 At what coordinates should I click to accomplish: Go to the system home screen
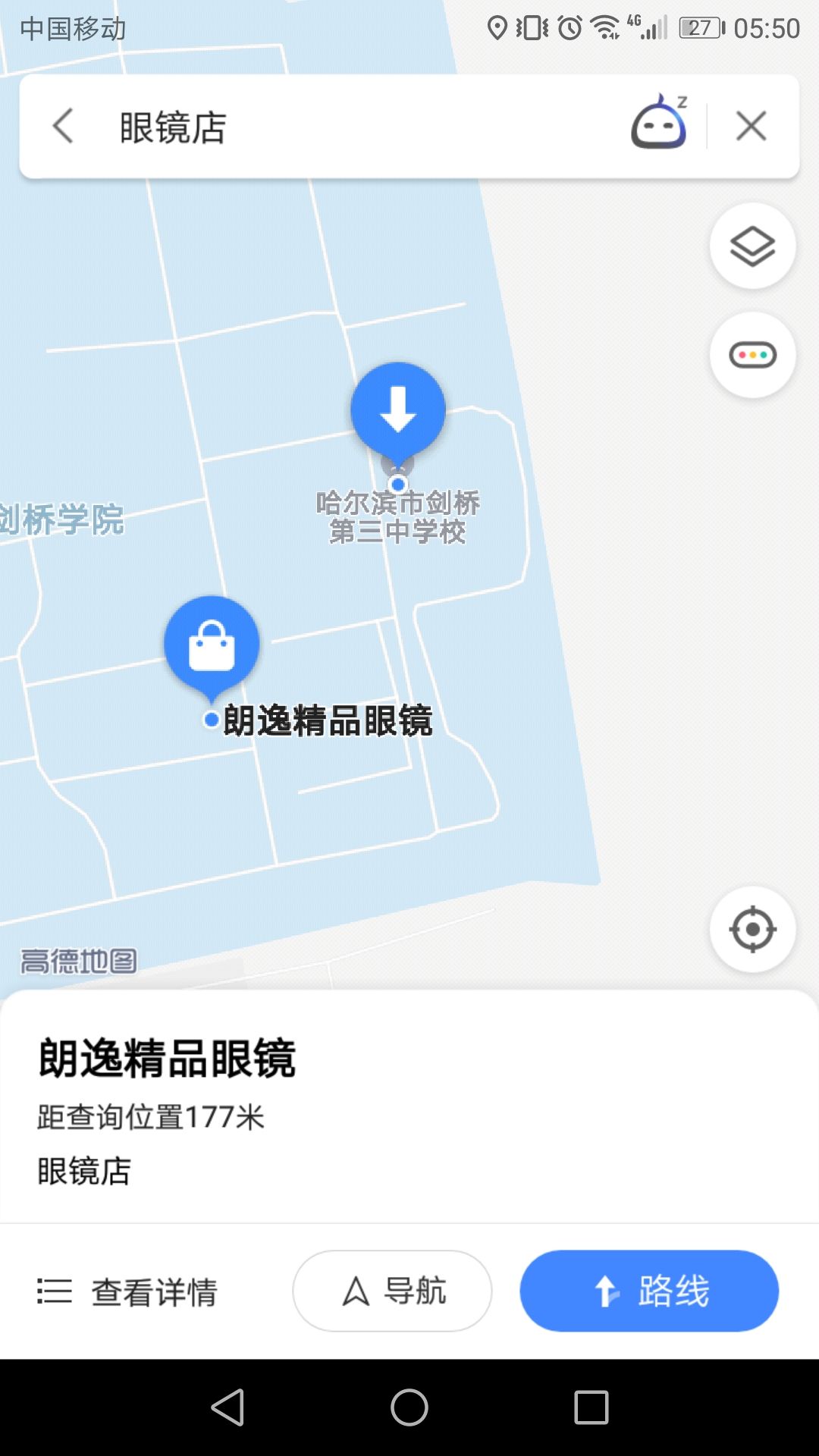[x=409, y=1408]
